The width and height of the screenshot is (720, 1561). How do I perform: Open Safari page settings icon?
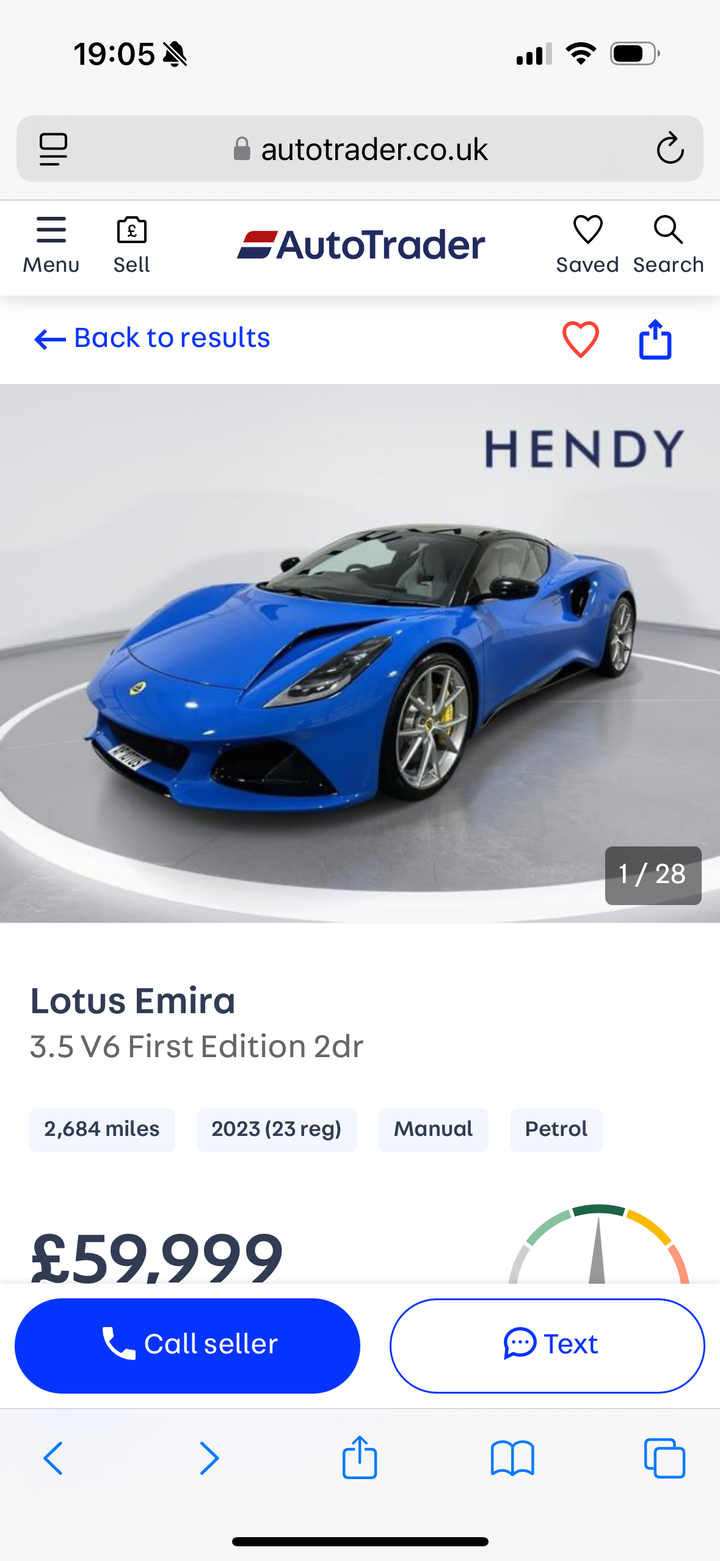point(53,149)
